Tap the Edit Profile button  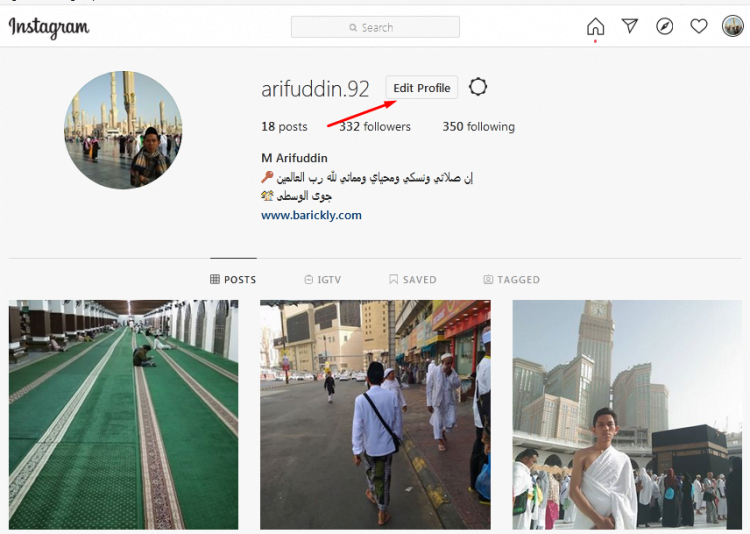coord(421,88)
